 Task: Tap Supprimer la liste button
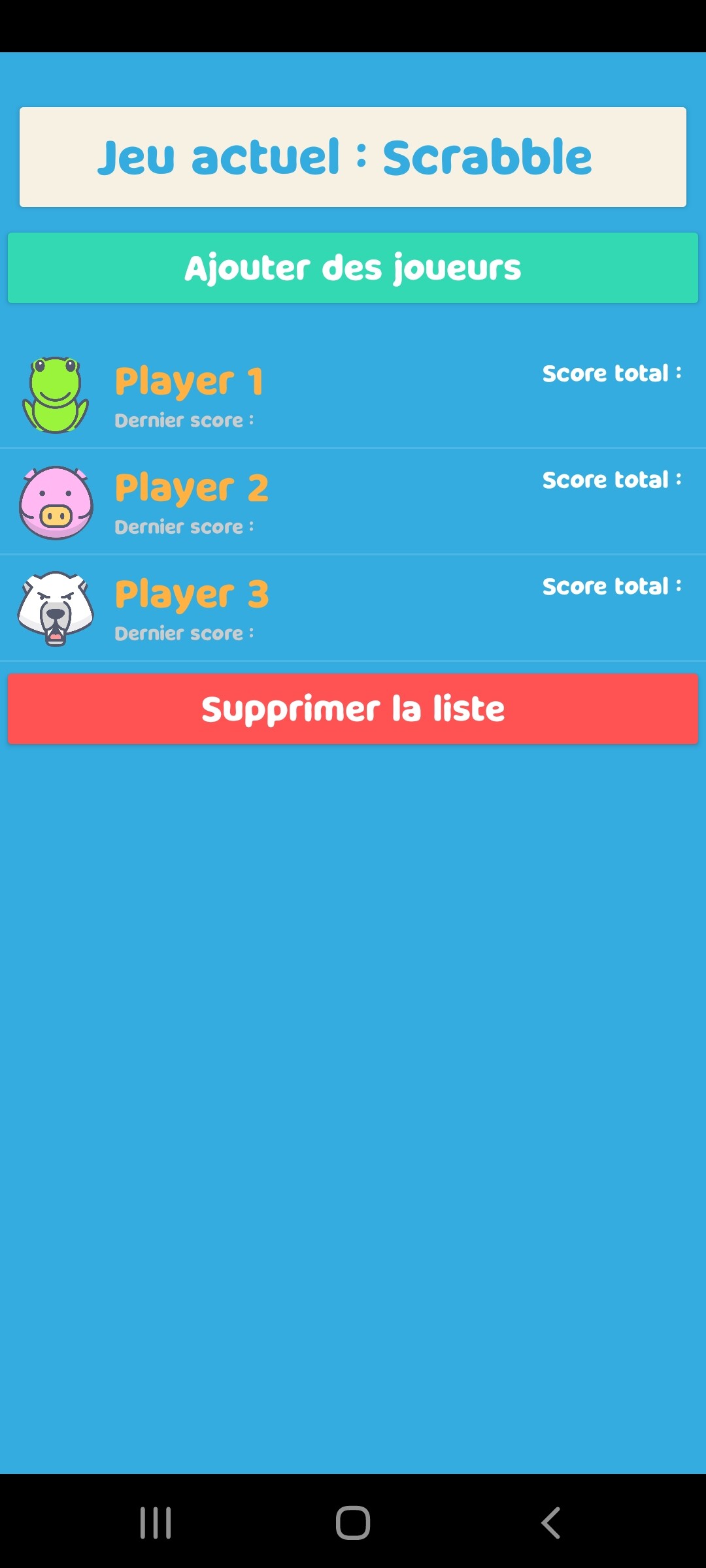[x=353, y=709]
